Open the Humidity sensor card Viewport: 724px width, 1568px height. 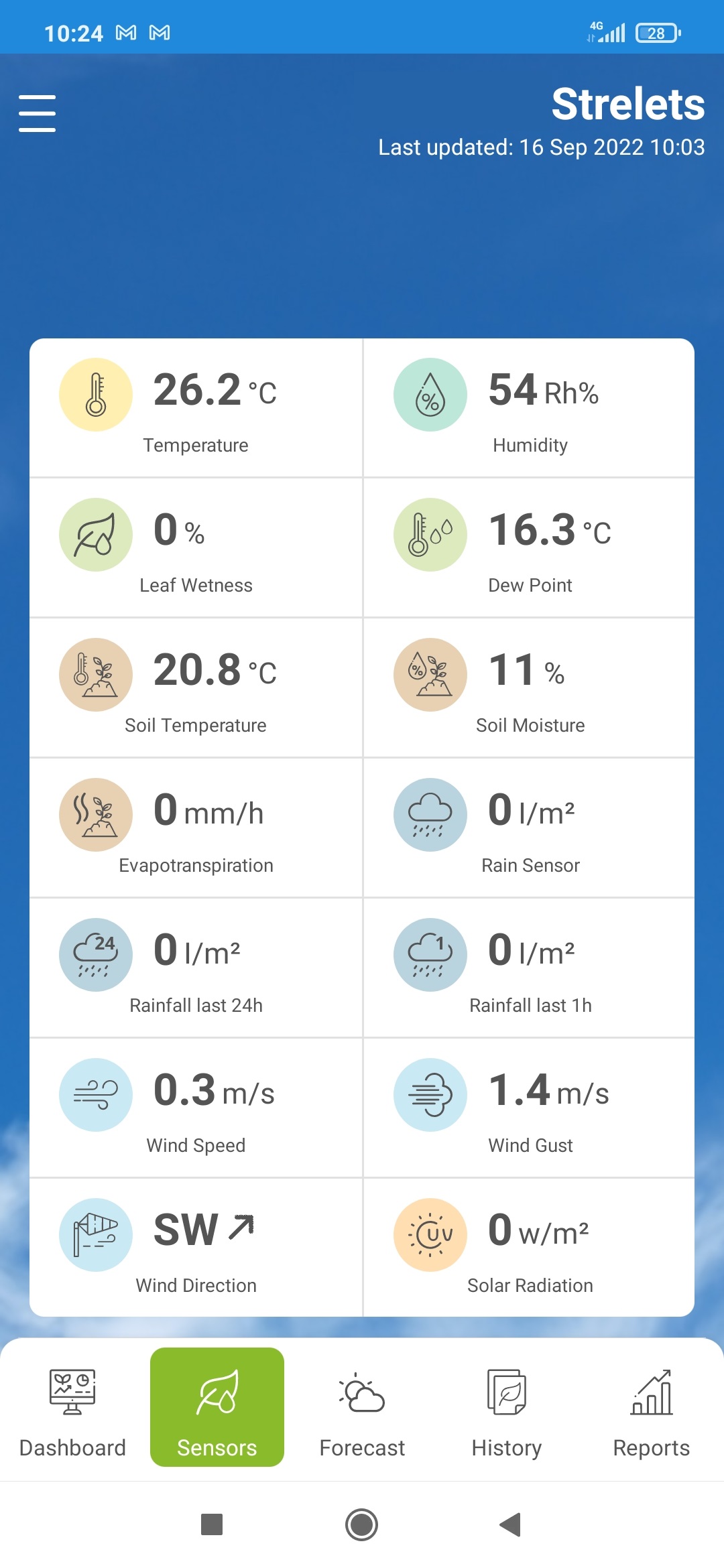[x=530, y=408]
